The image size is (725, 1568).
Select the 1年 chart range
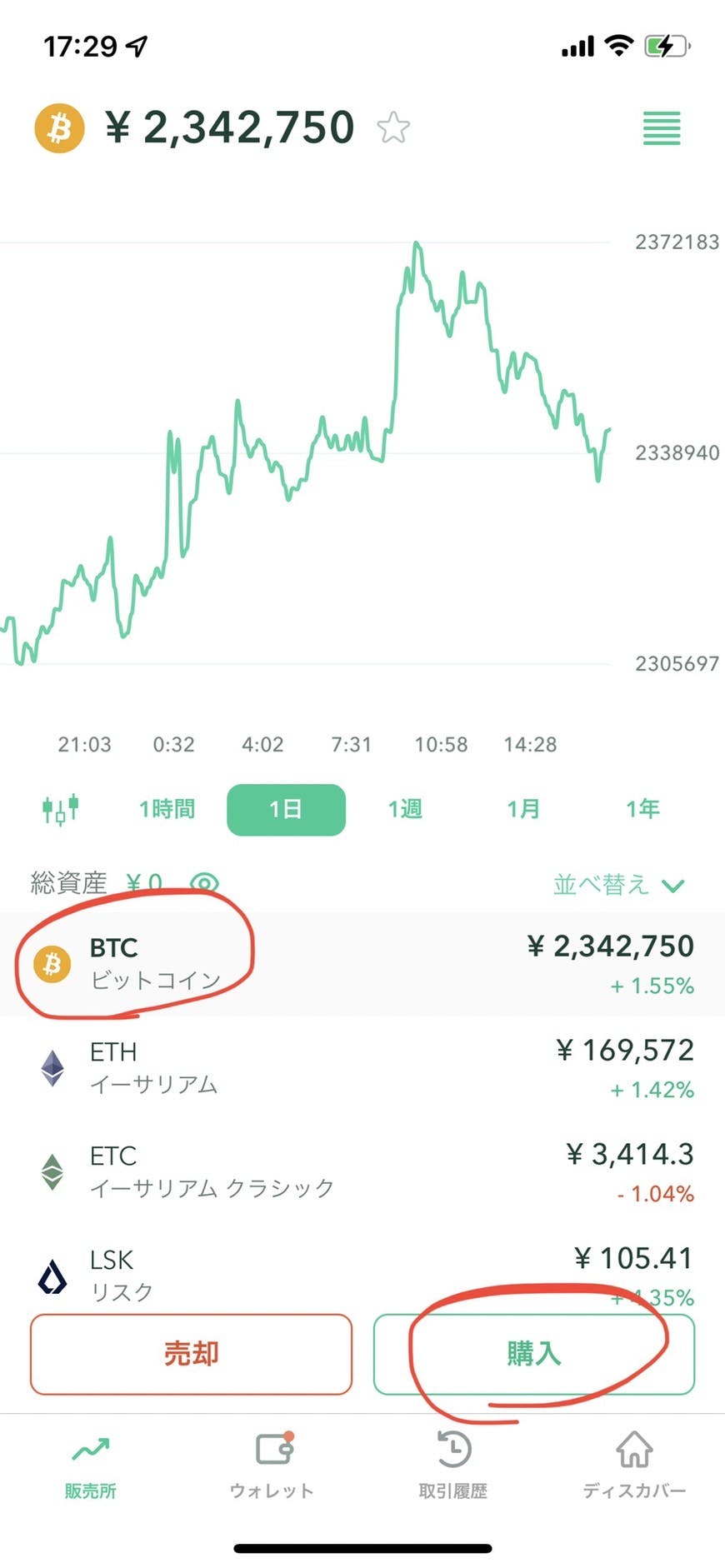[642, 809]
